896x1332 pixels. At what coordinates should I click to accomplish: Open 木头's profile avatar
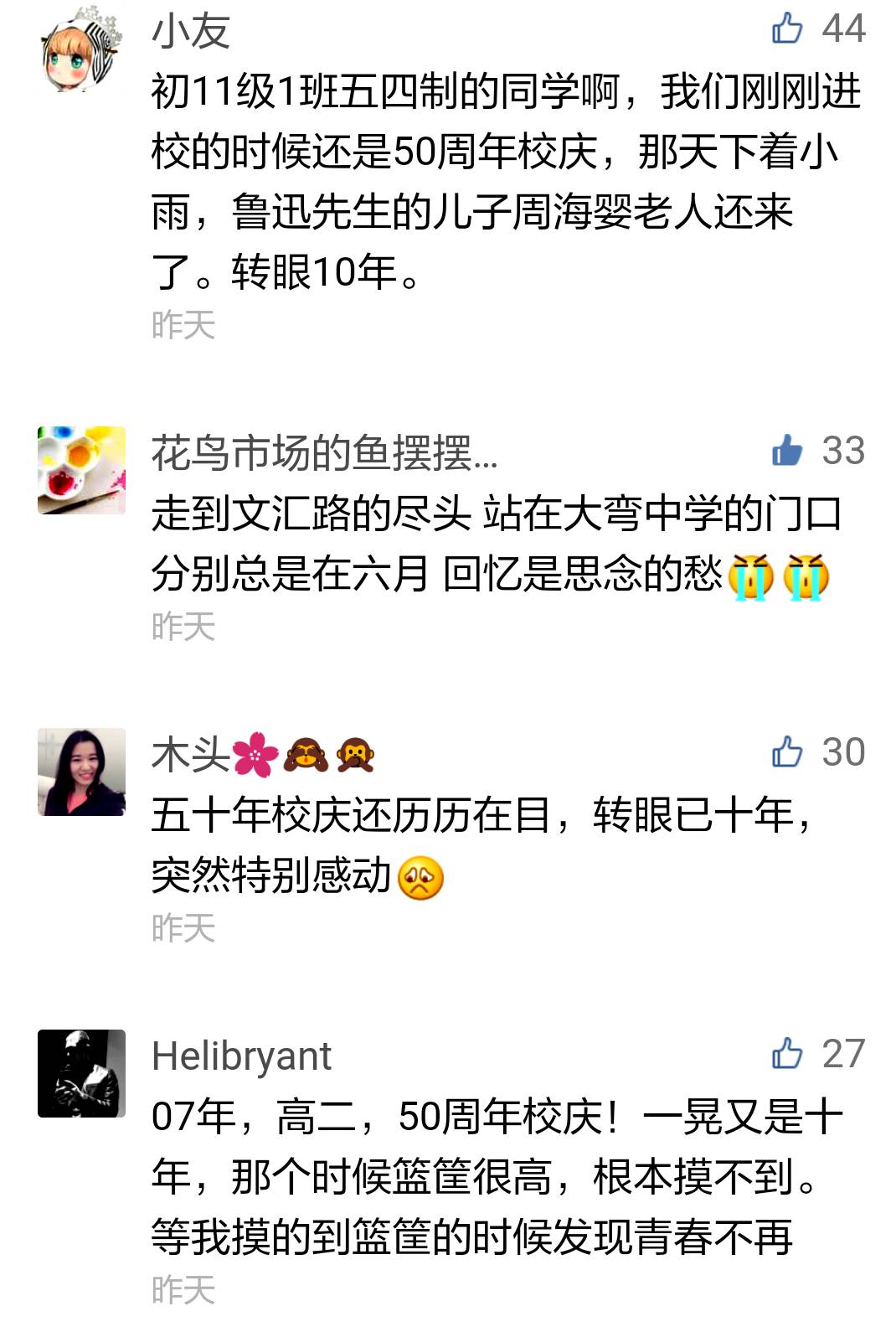pos(81,772)
